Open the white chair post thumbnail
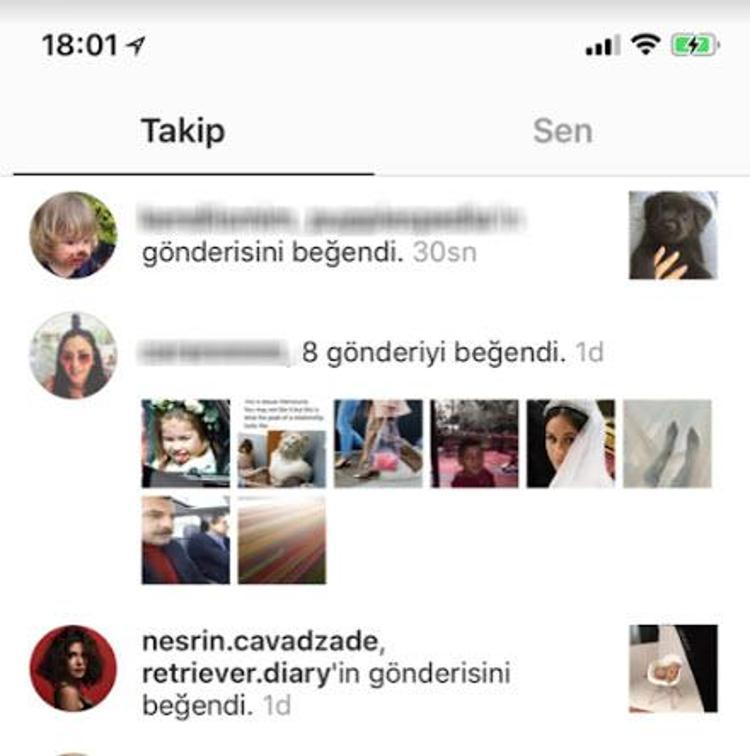The width and height of the screenshot is (750, 756). click(x=673, y=668)
